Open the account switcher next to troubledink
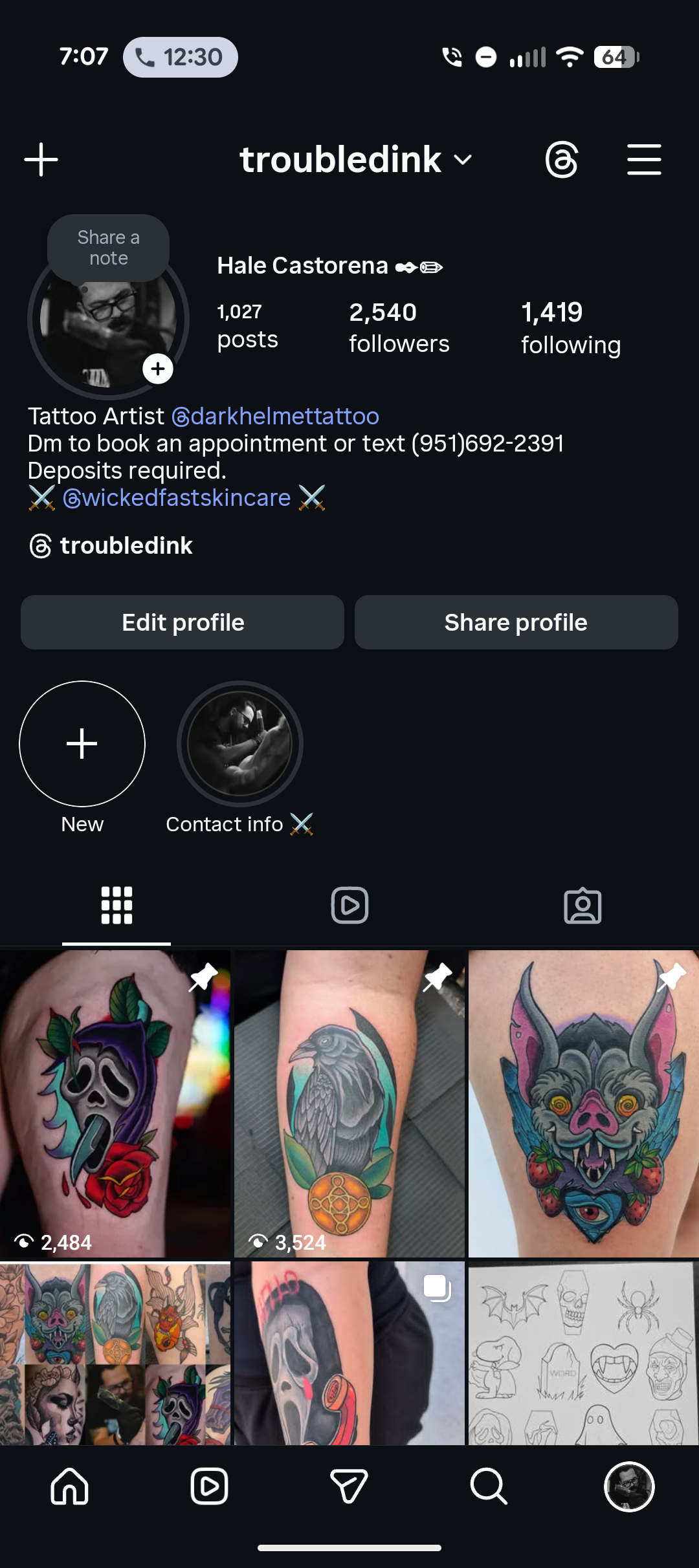The width and height of the screenshot is (699, 1568). coord(462,159)
